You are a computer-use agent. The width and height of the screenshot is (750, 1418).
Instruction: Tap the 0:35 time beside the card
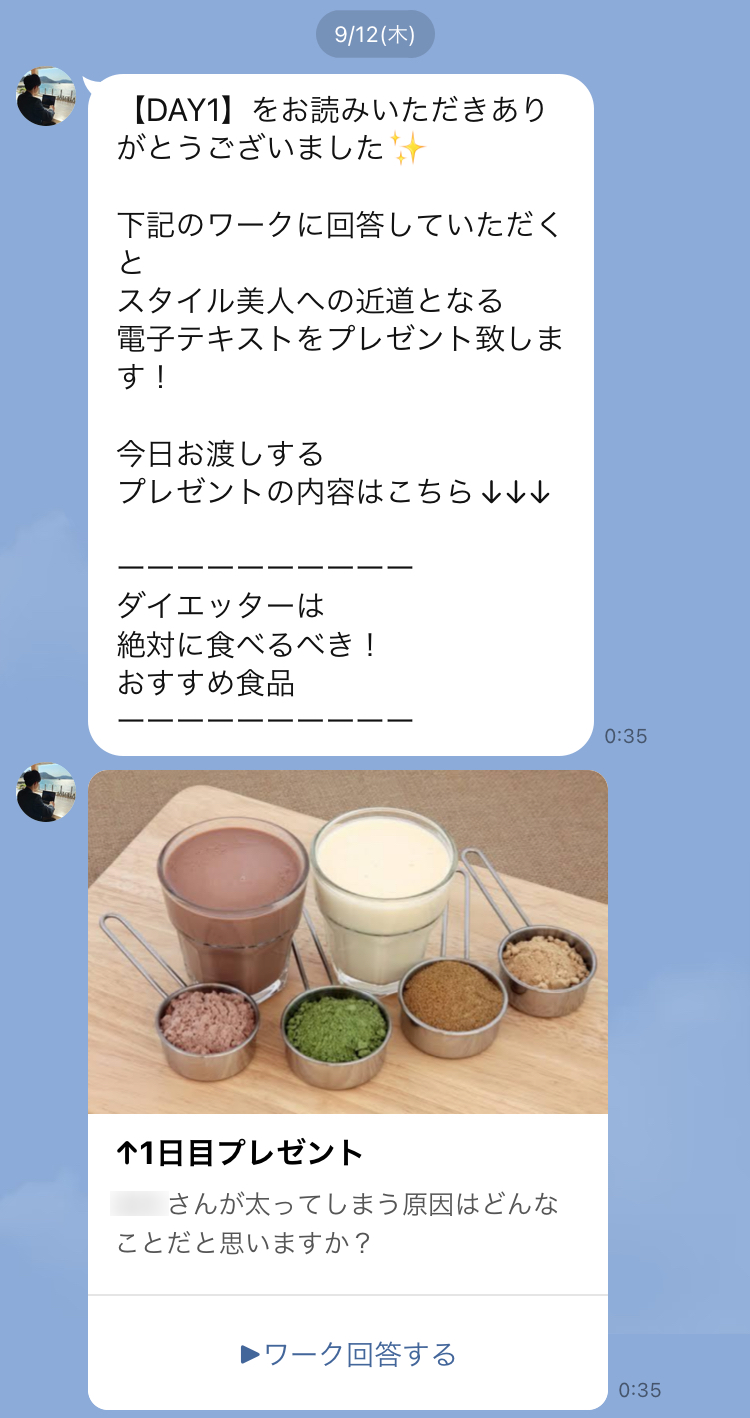pyautogui.click(x=642, y=1388)
